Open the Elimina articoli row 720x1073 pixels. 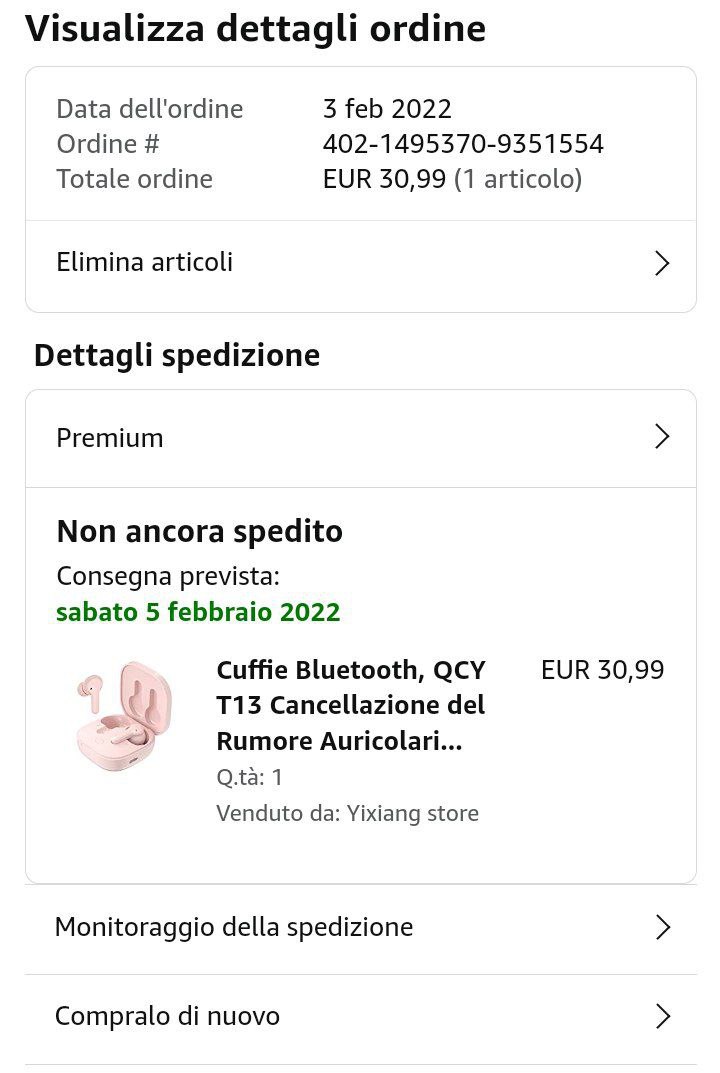coord(360,263)
